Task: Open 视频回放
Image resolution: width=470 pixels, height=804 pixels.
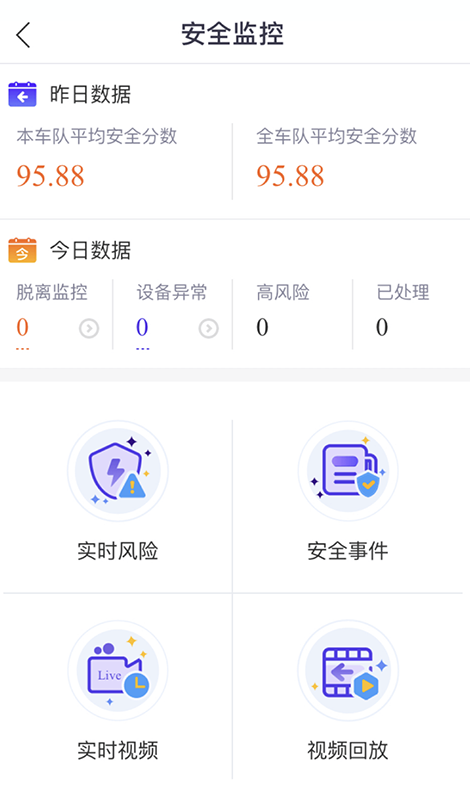Action: click(x=348, y=691)
